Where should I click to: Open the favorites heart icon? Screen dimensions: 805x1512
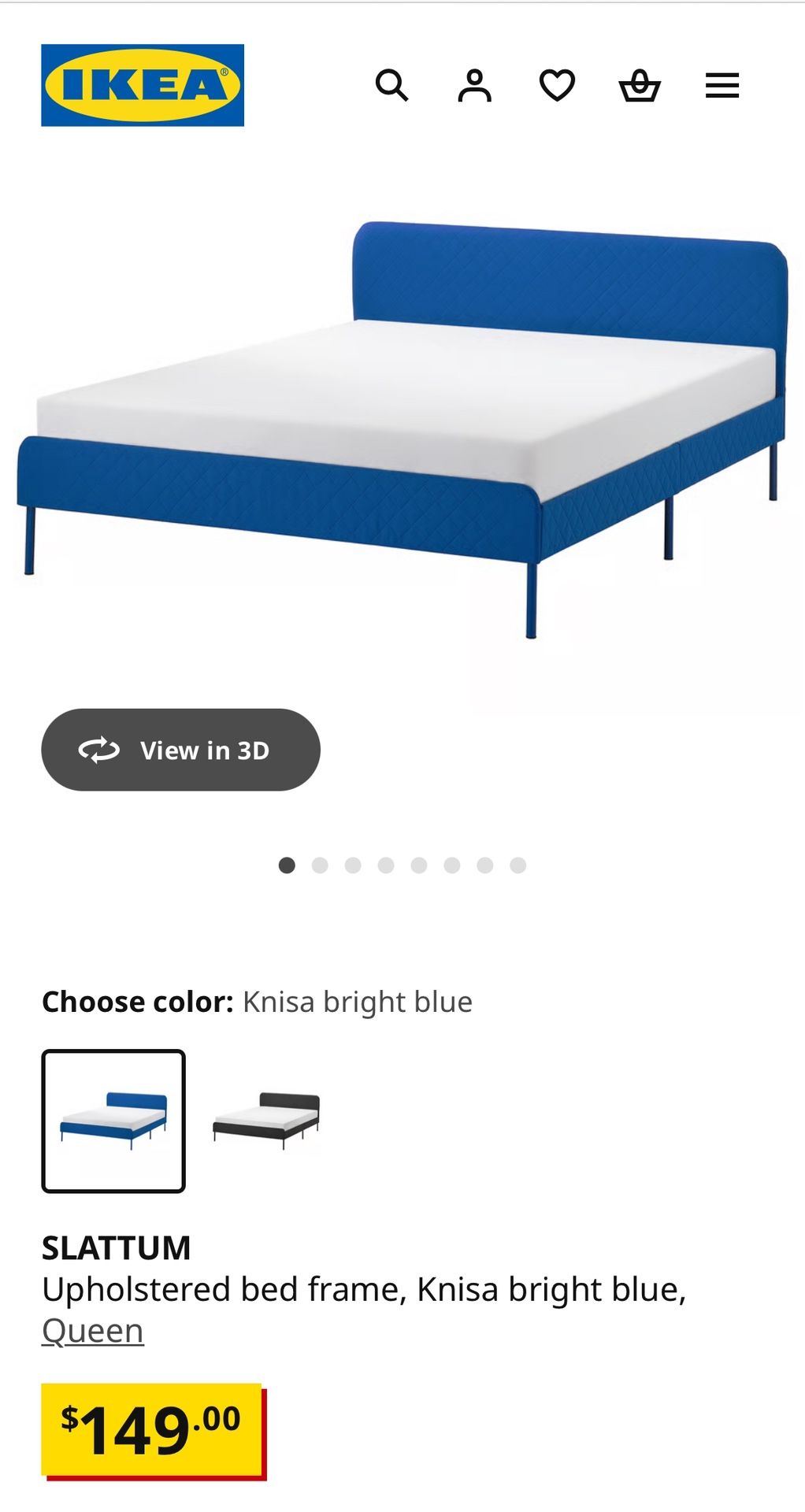pos(557,85)
